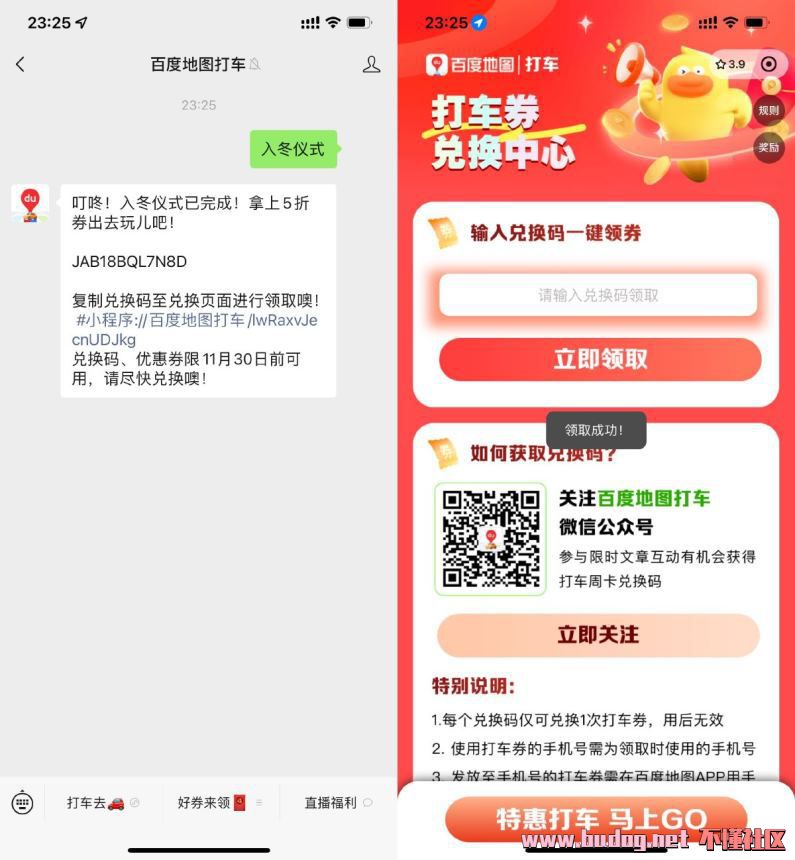Image resolution: width=795 pixels, height=860 pixels.
Task: Open the 小程序 百度地图打车 link in the message
Action: click(x=195, y=321)
